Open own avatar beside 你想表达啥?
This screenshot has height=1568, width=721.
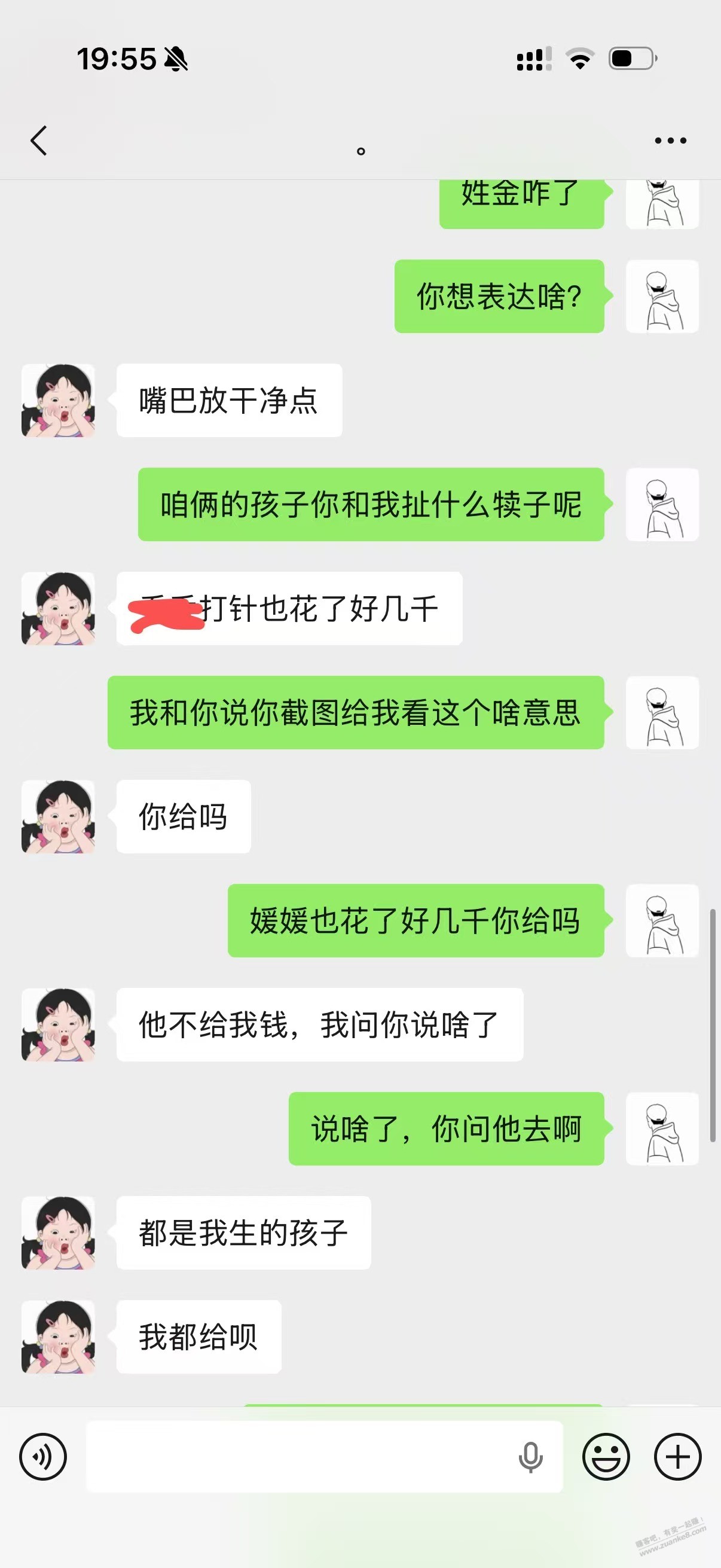point(662,297)
